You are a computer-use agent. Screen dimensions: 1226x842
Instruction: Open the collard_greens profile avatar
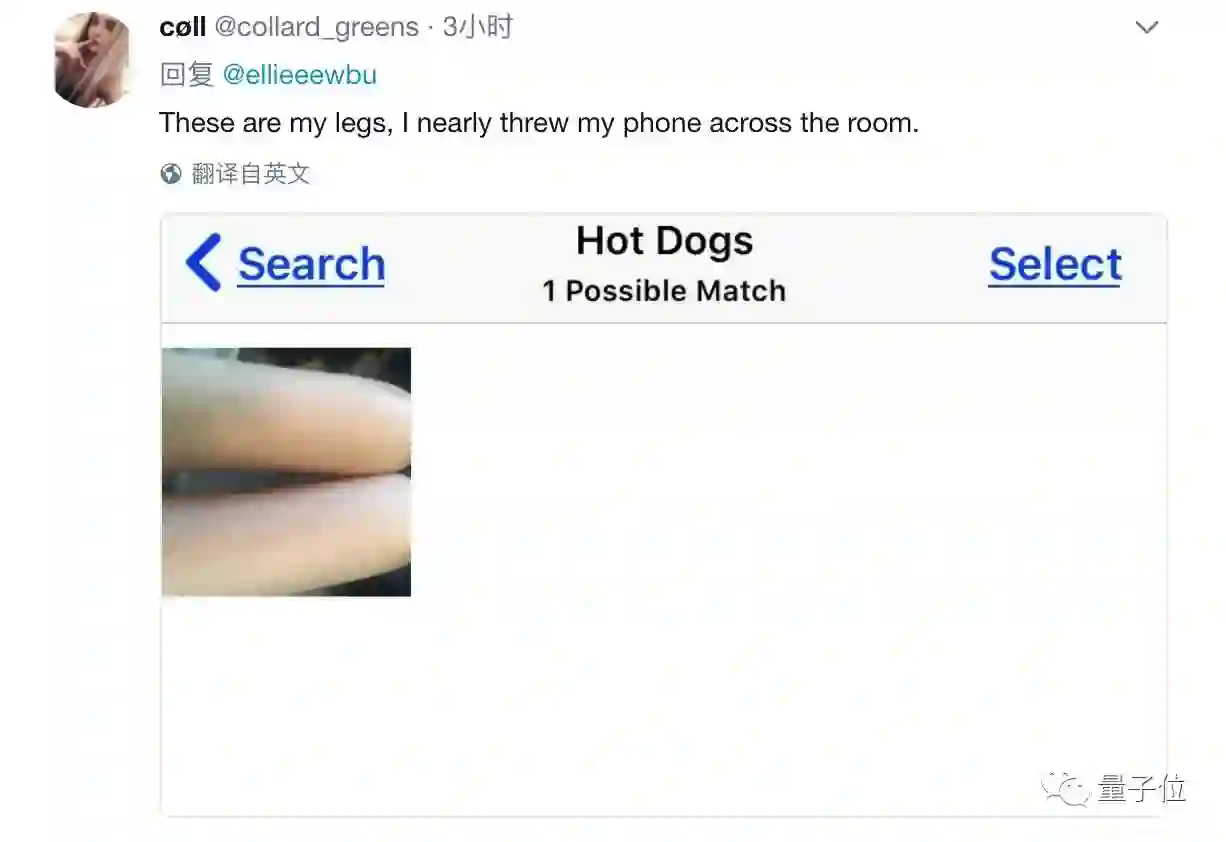pyautogui.click(x=92, y=60)
